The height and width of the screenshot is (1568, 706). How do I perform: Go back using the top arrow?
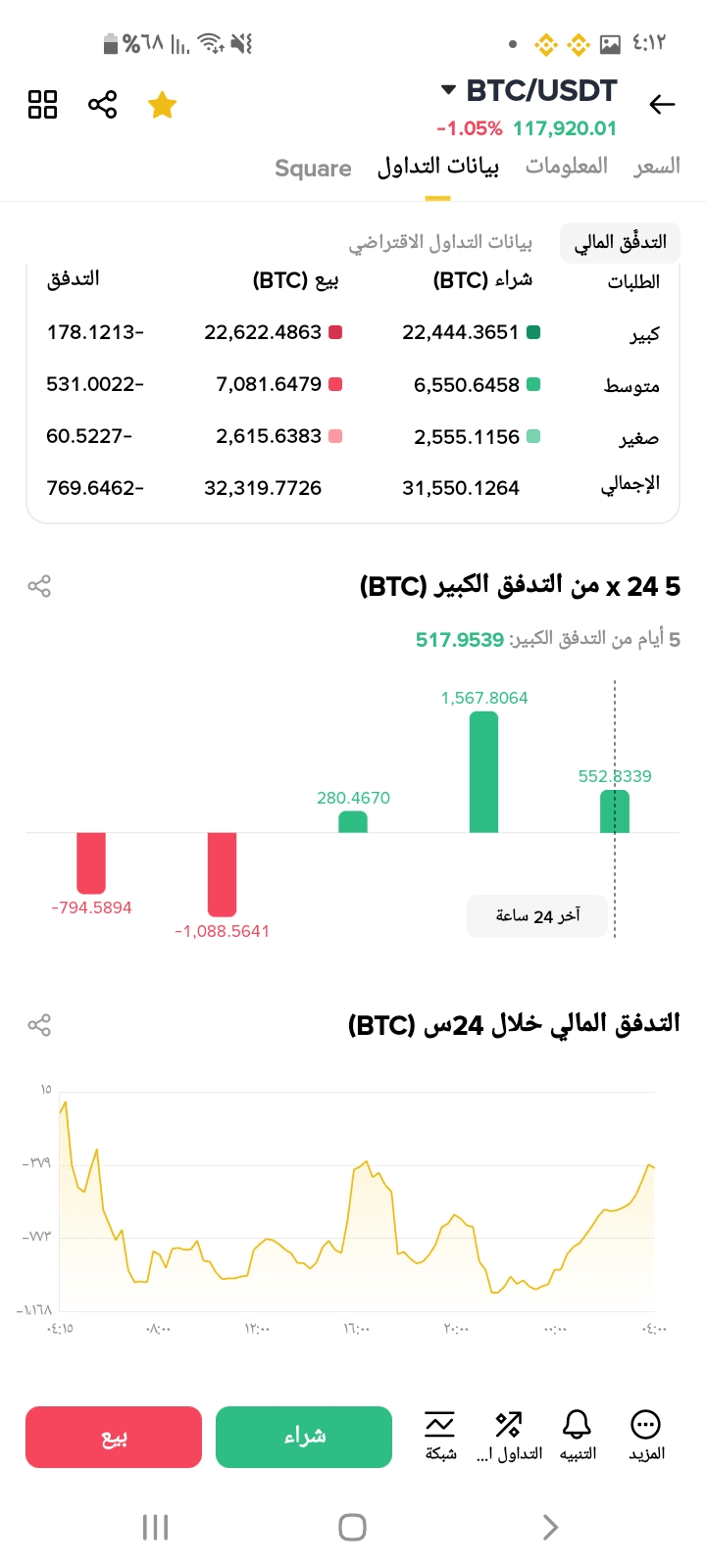(663, 104)
